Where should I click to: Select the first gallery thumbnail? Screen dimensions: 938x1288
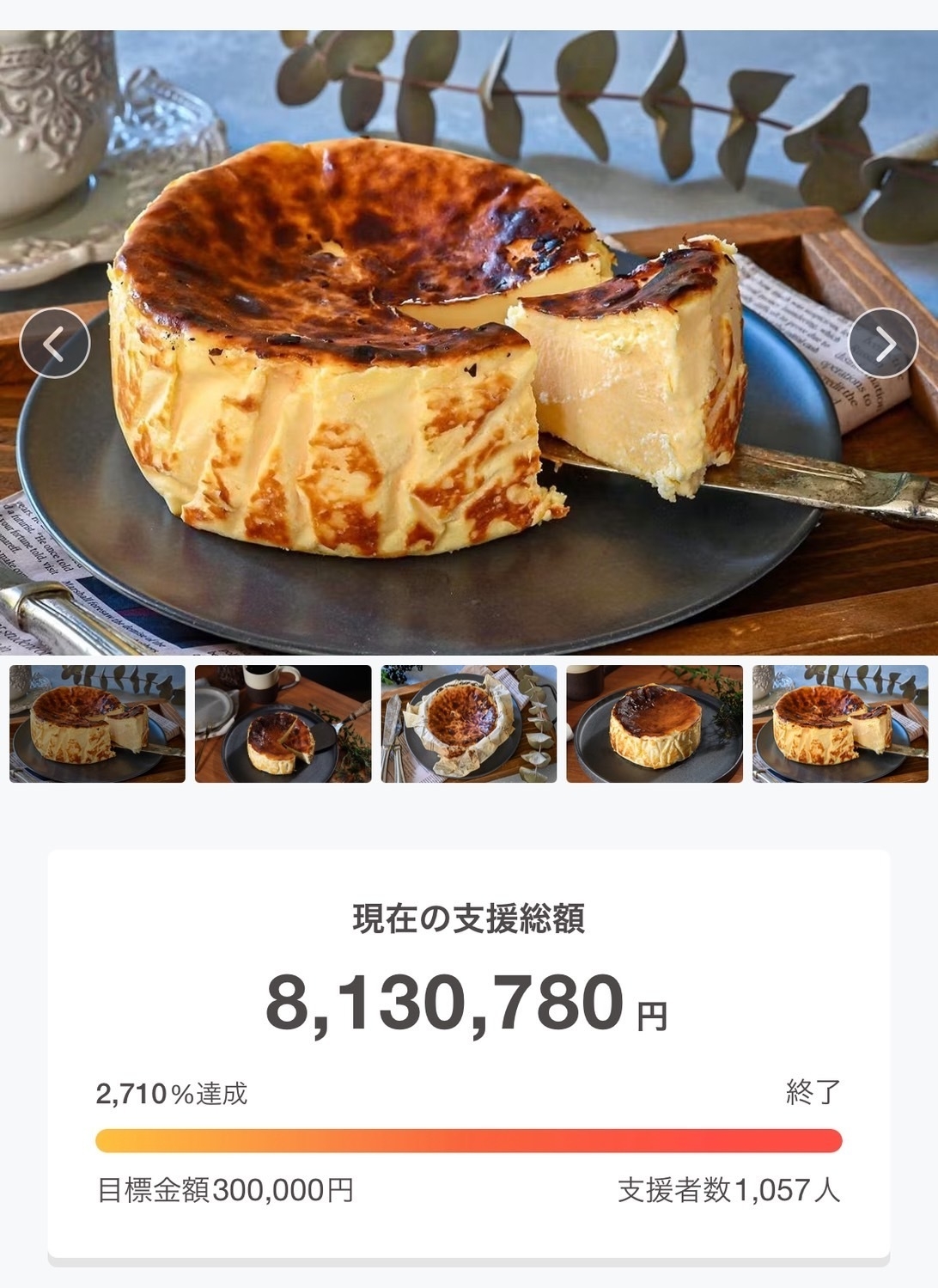97,723
